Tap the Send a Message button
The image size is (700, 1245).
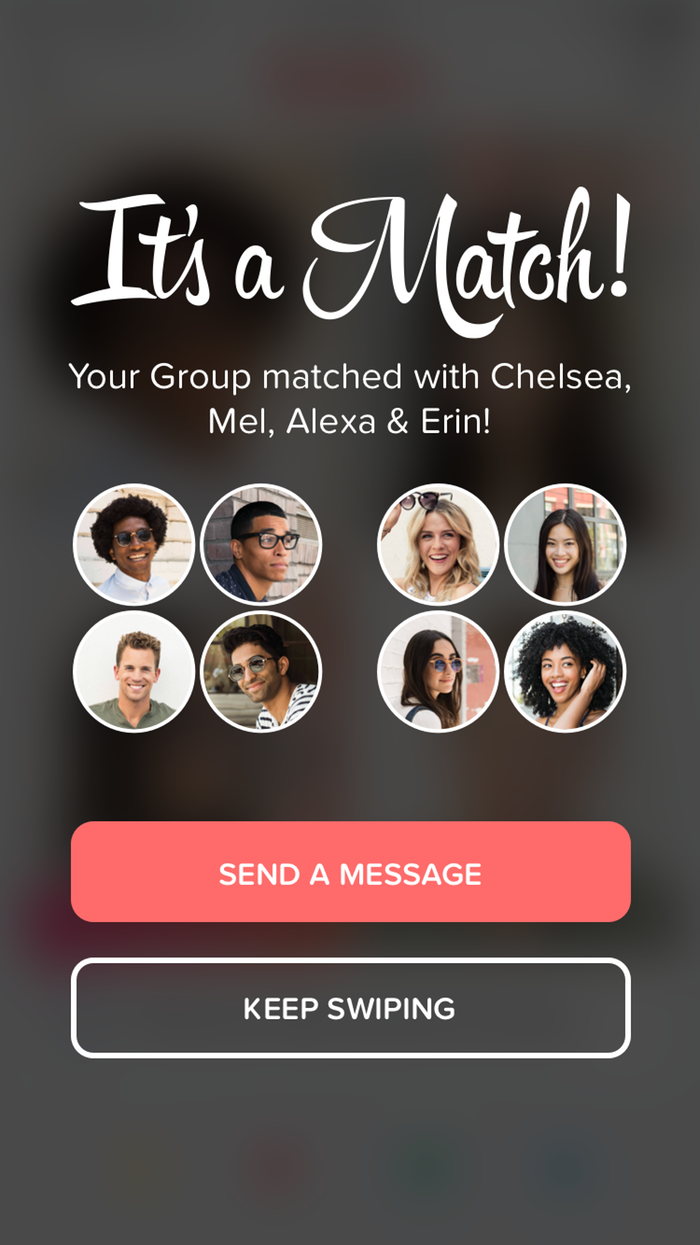(x=350, y=872)
